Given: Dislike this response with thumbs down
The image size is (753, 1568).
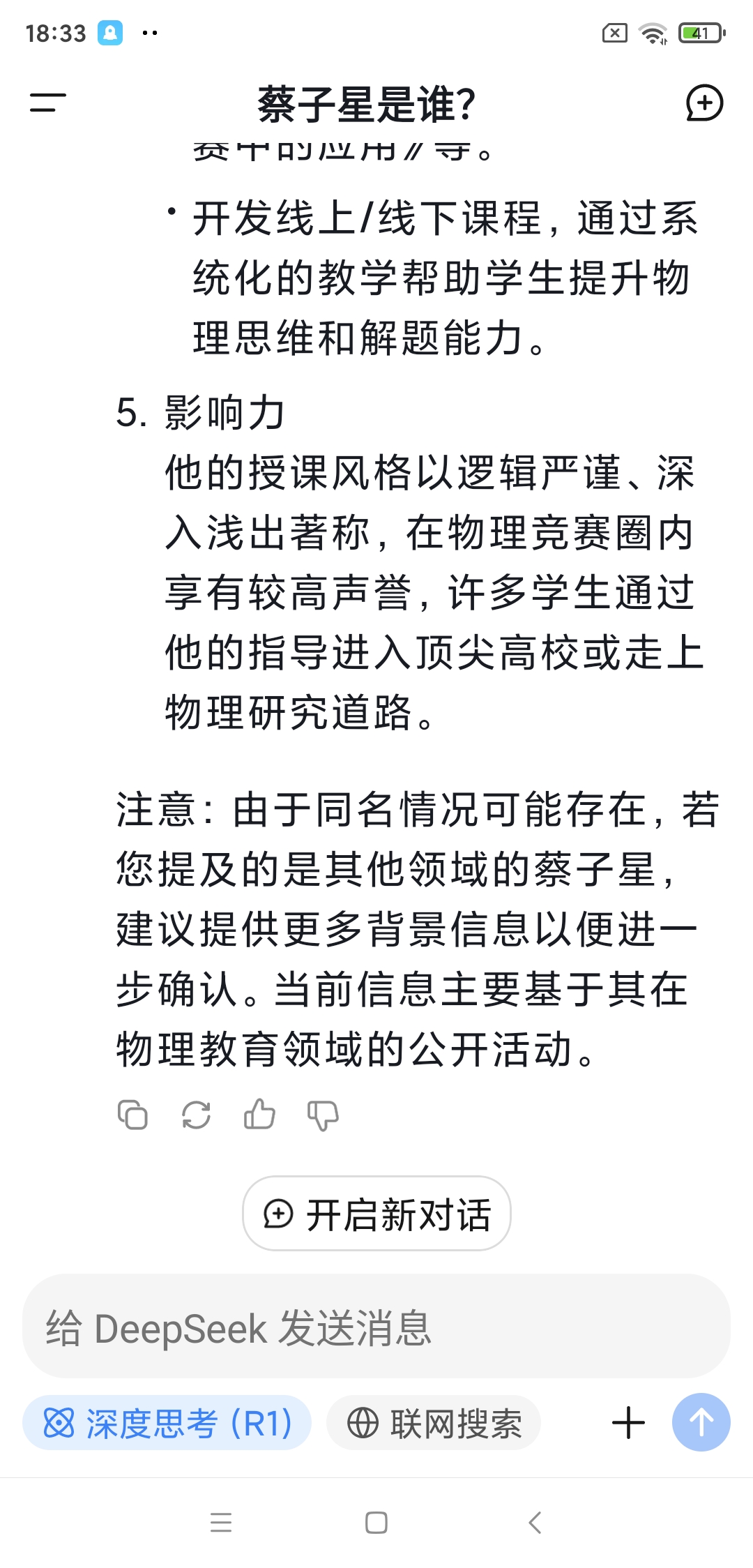Looking at the screenshot, I should (x=323, y=1115).
